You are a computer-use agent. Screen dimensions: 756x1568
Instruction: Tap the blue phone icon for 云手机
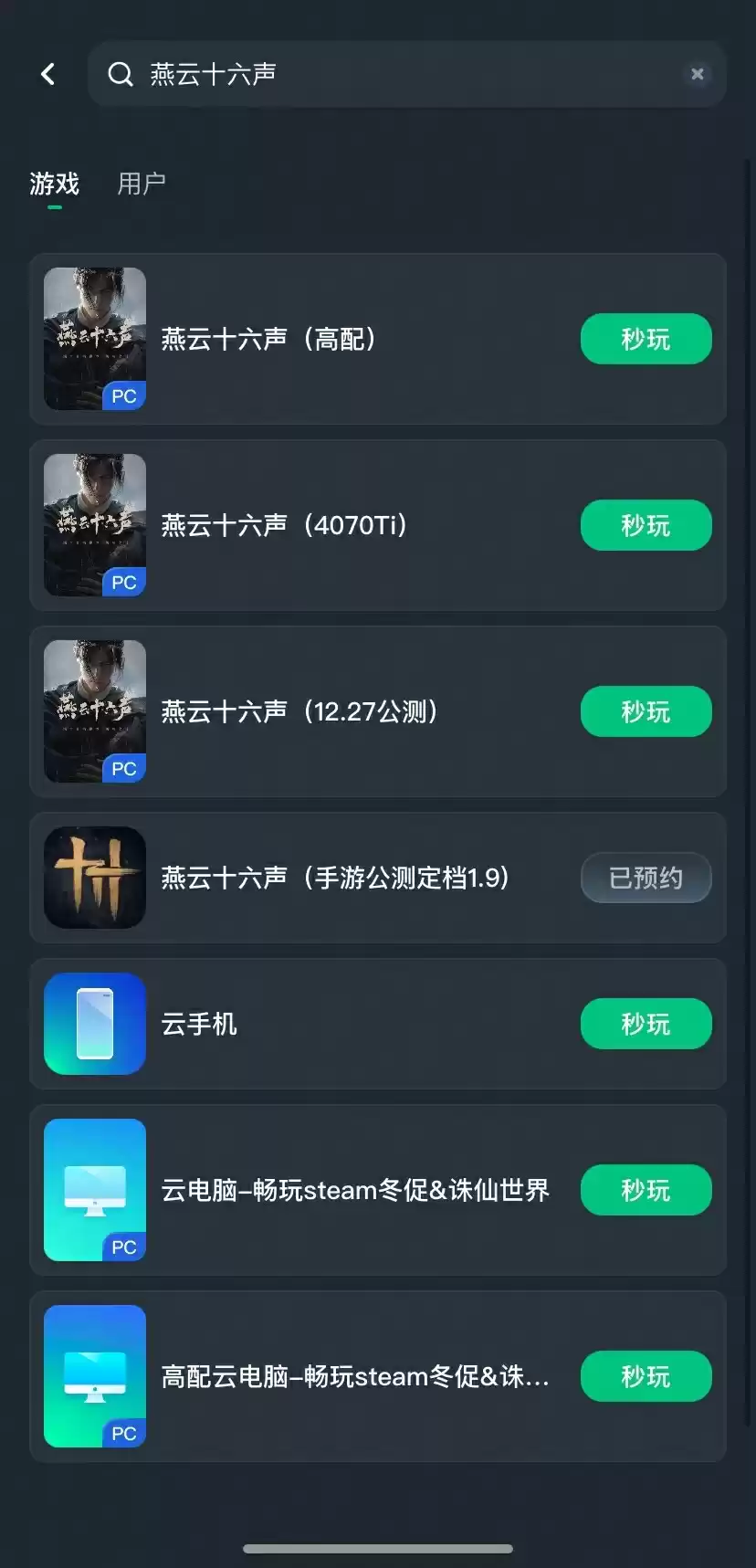94,1024
